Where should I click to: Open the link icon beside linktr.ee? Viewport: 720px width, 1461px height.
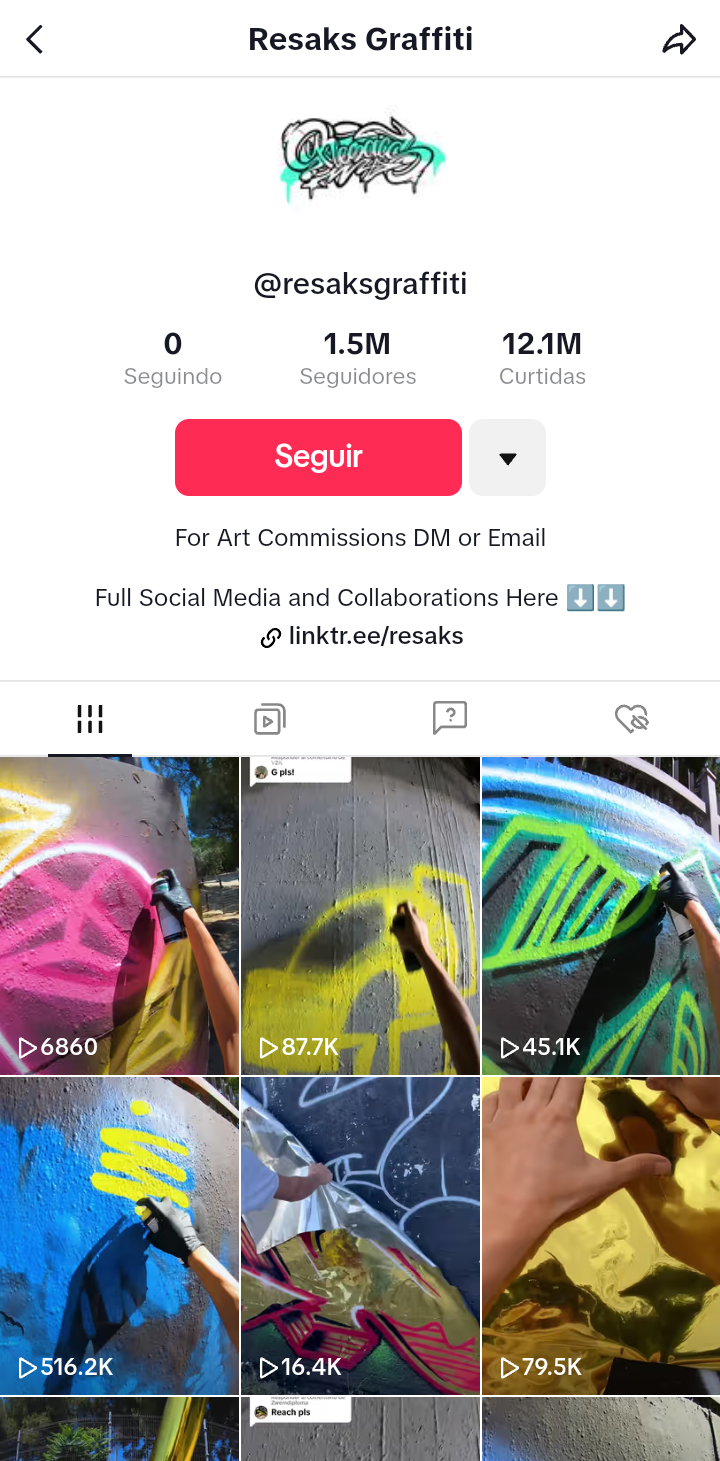(x=271, y=637)
